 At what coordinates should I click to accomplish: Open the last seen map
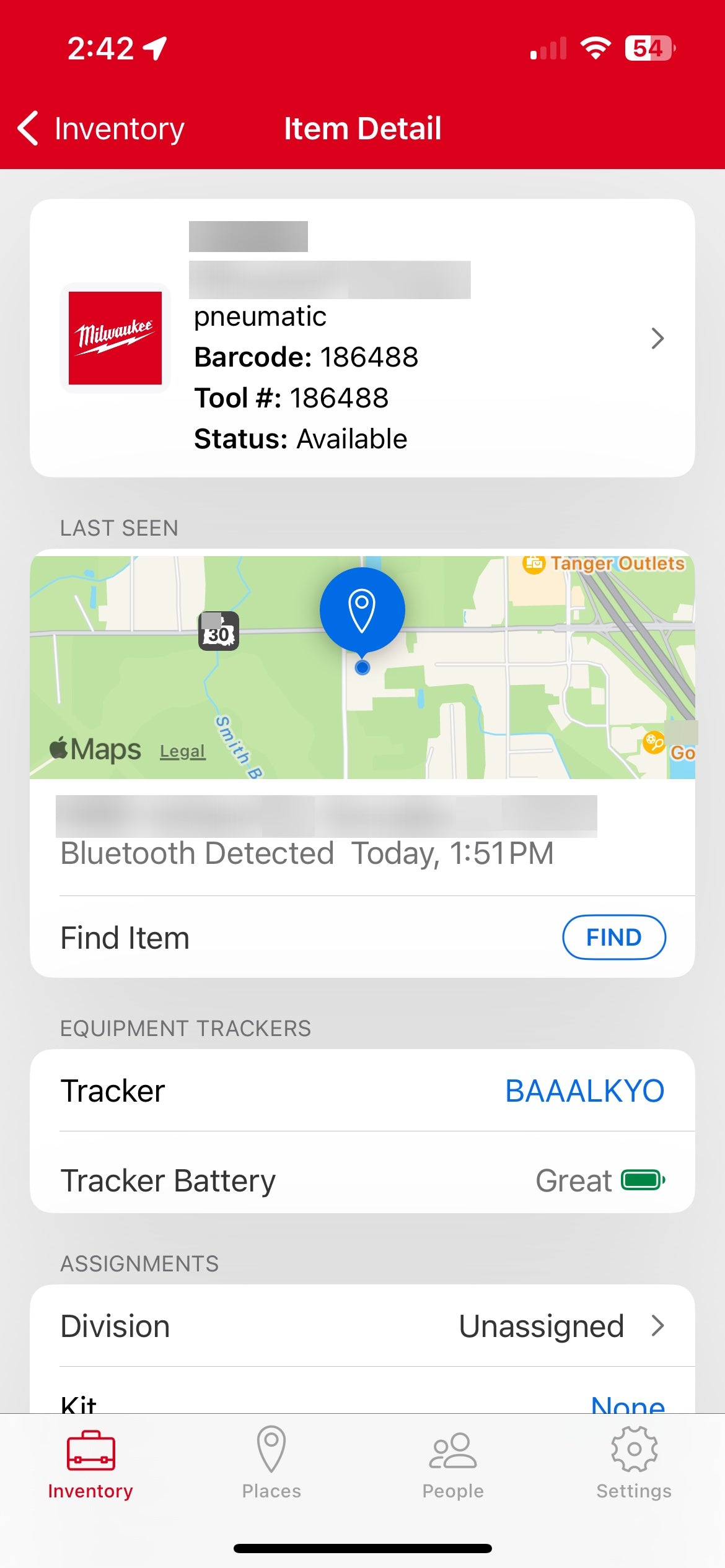362,667
